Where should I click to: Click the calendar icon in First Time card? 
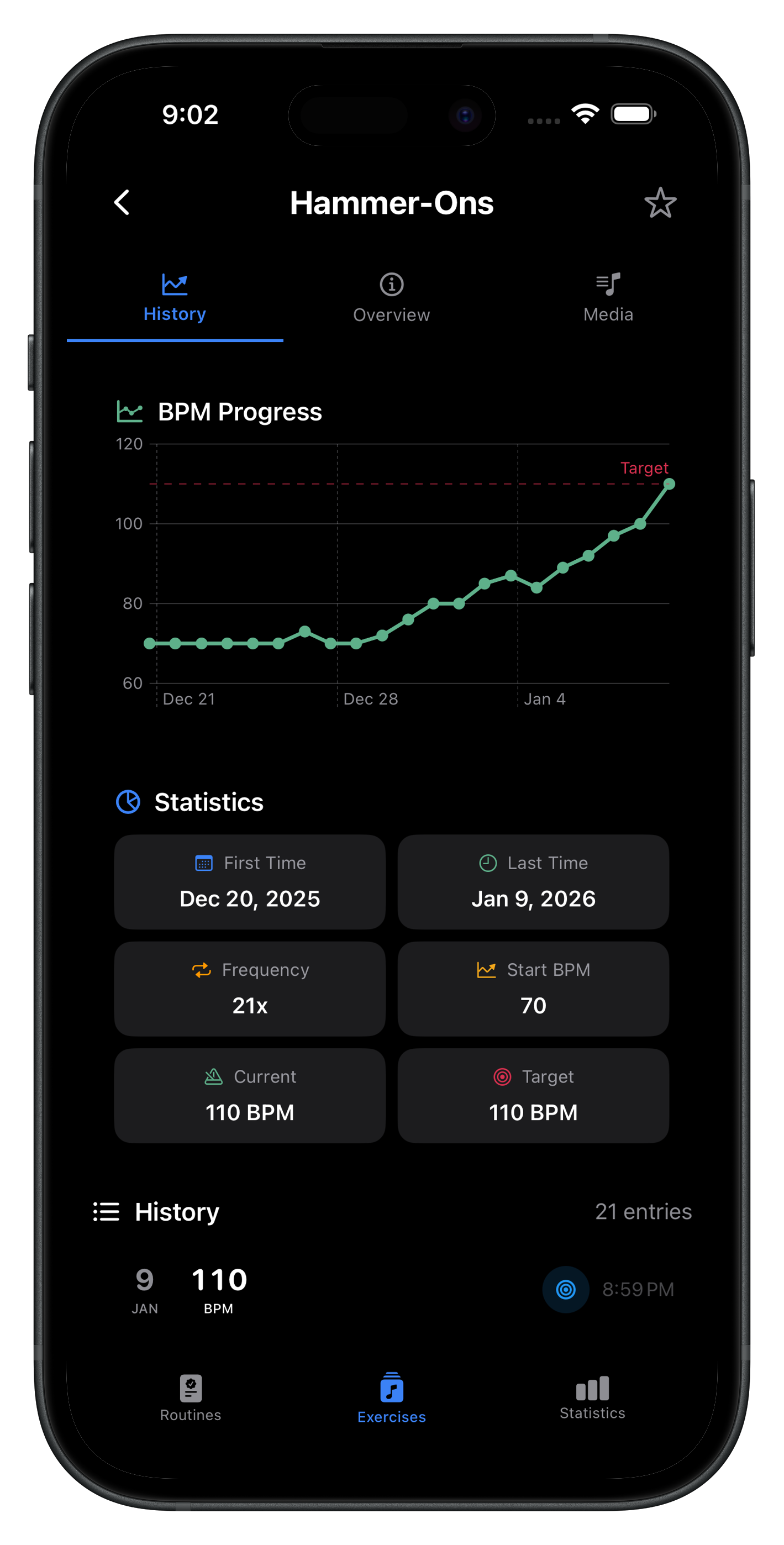coord(203,863)
